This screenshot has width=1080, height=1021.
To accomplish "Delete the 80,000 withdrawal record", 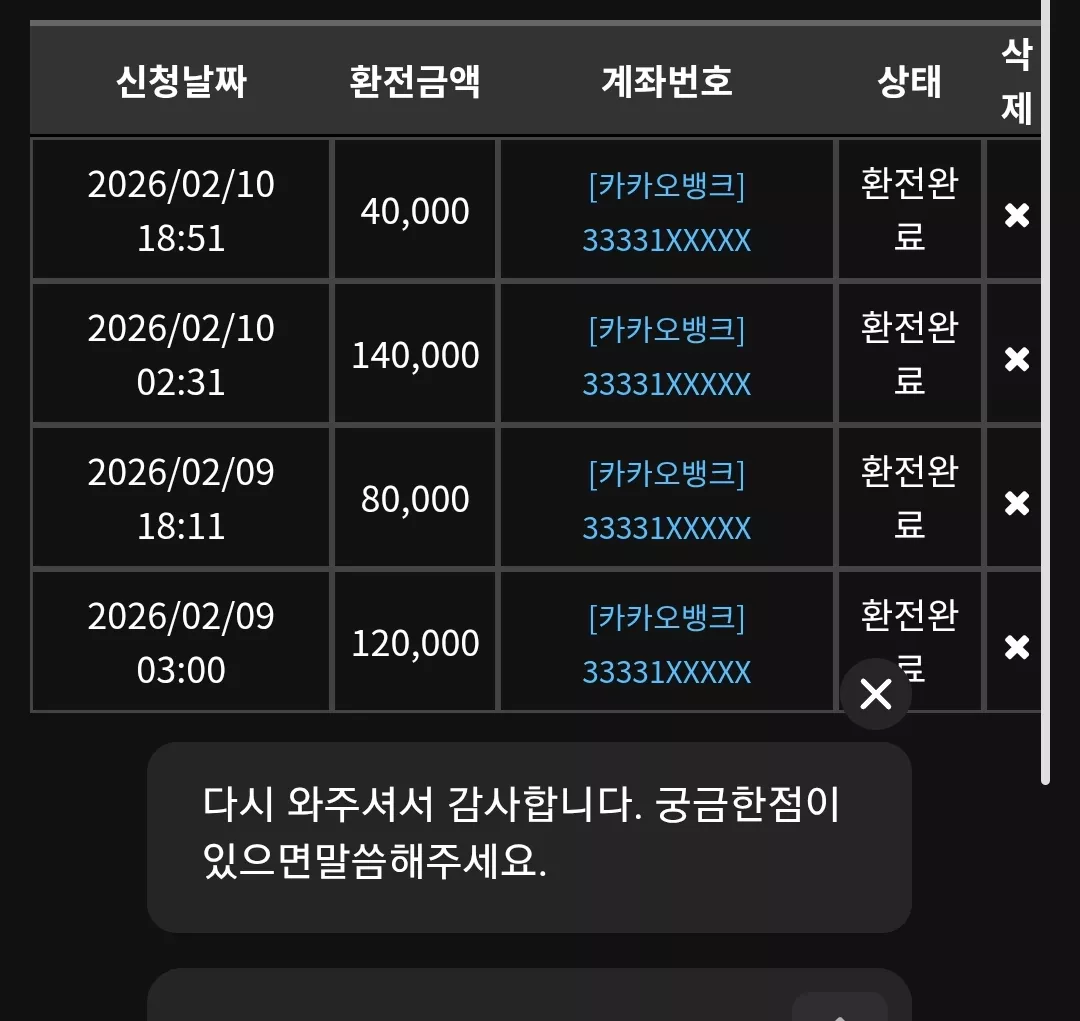I will pyautogui.click(x=1017, y=503).
